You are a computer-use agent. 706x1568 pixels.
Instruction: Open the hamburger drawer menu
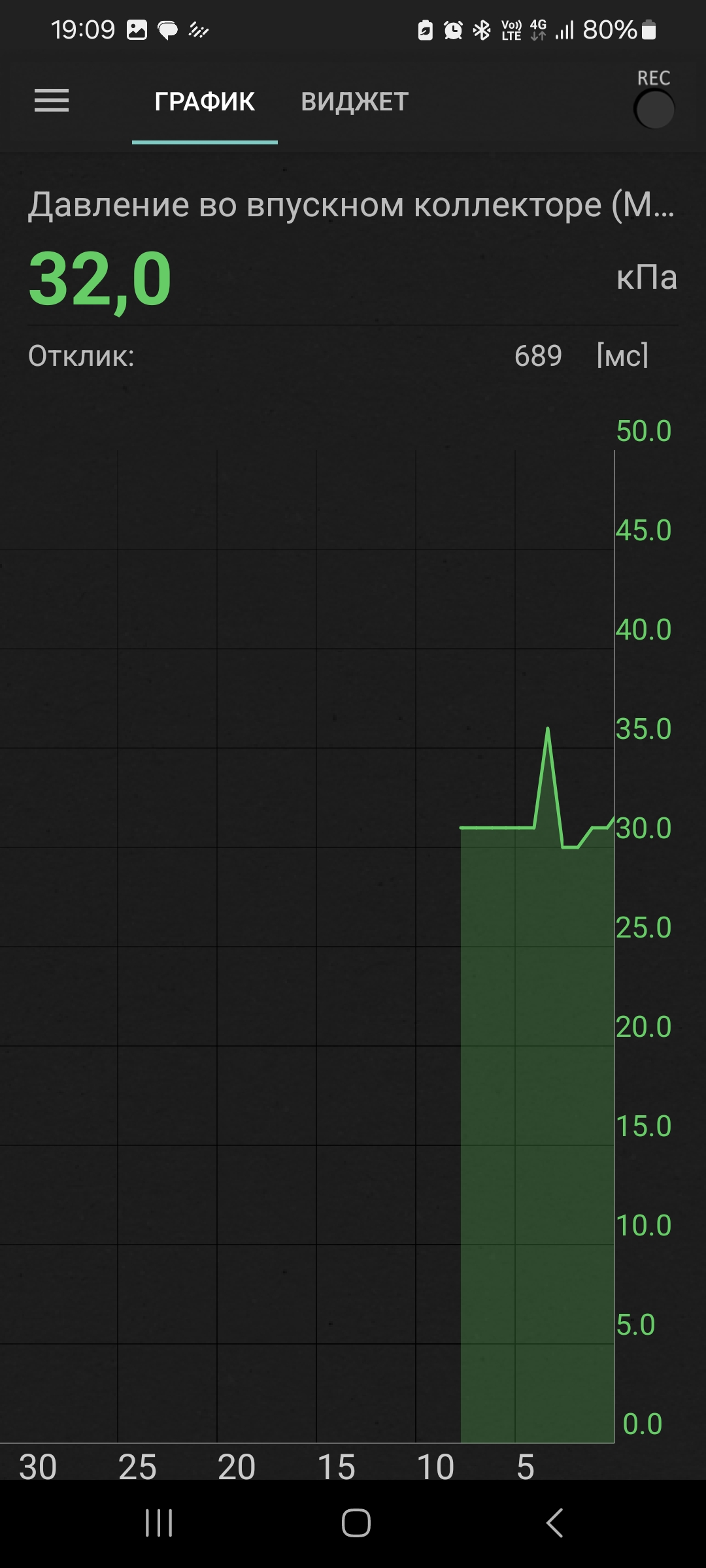click(x=52, y=101)
